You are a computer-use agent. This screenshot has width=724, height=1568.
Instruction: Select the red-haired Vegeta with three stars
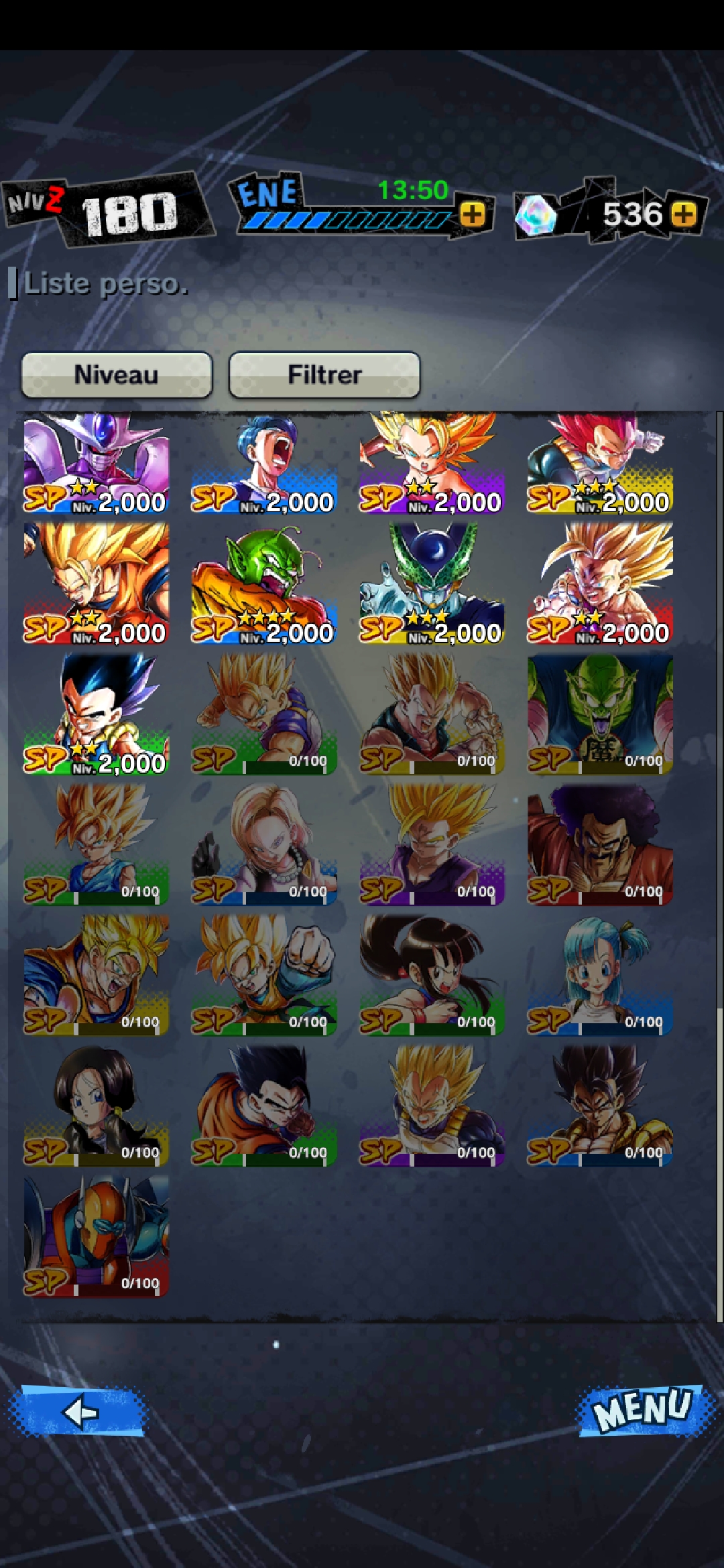pyautogui.click(x=600, y=463)
